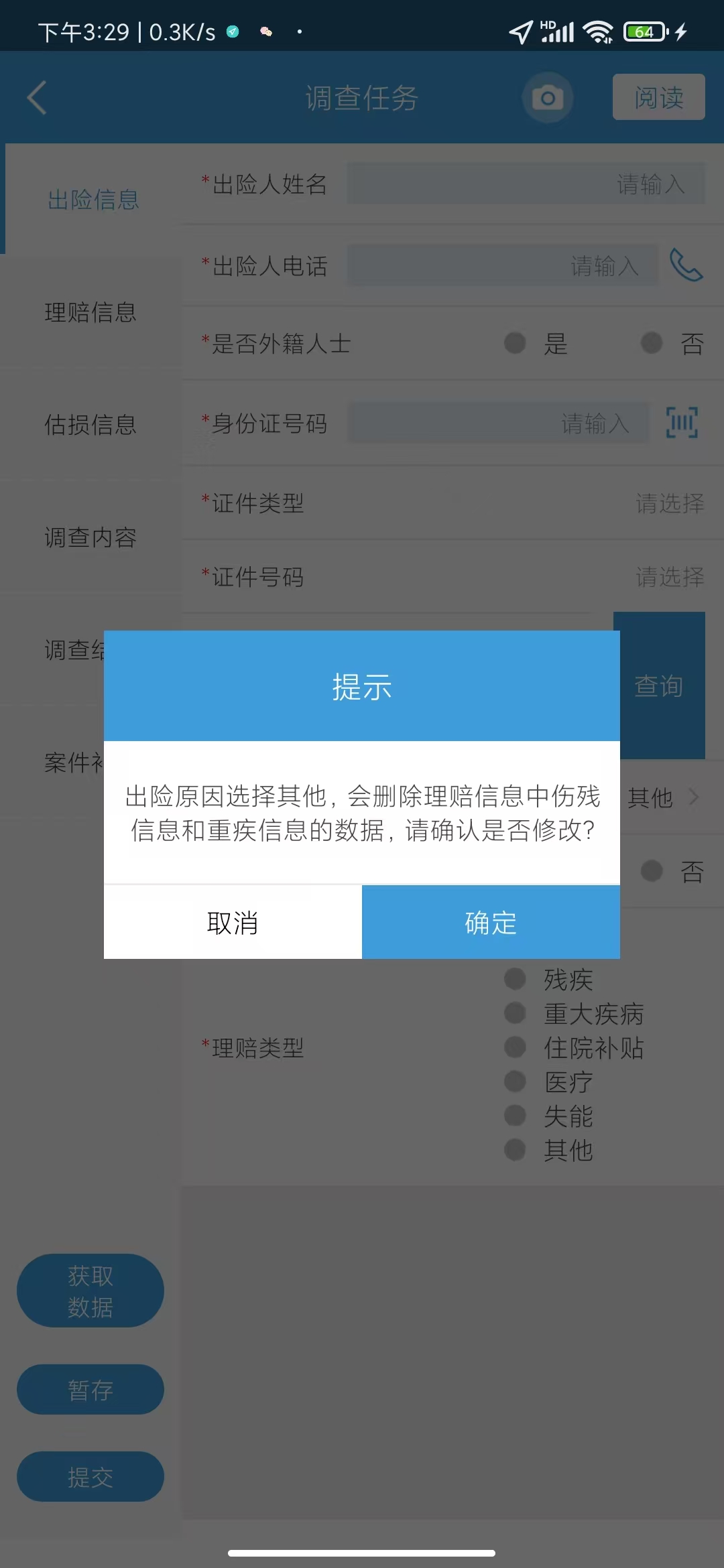Submit the form with 提交
Image resolution: width=724 pixels, height=1568 pixels.
coord(90,1477)
